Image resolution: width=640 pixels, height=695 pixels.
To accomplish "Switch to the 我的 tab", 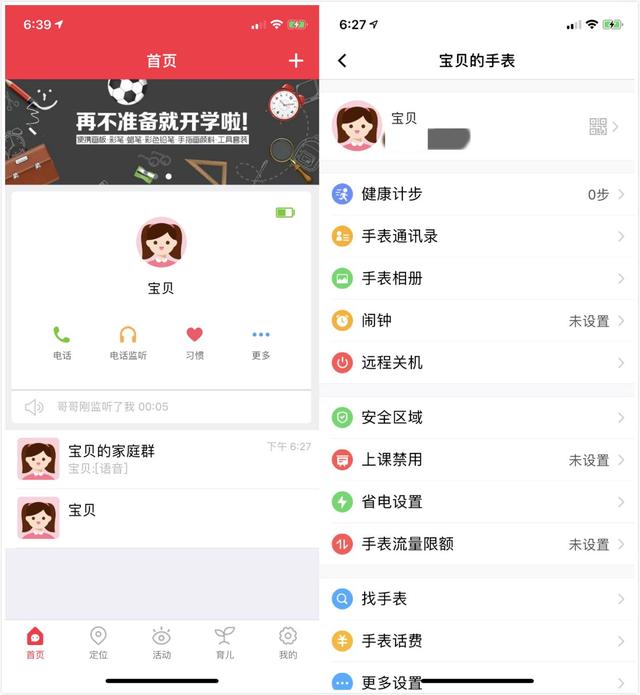I will 288,643.
